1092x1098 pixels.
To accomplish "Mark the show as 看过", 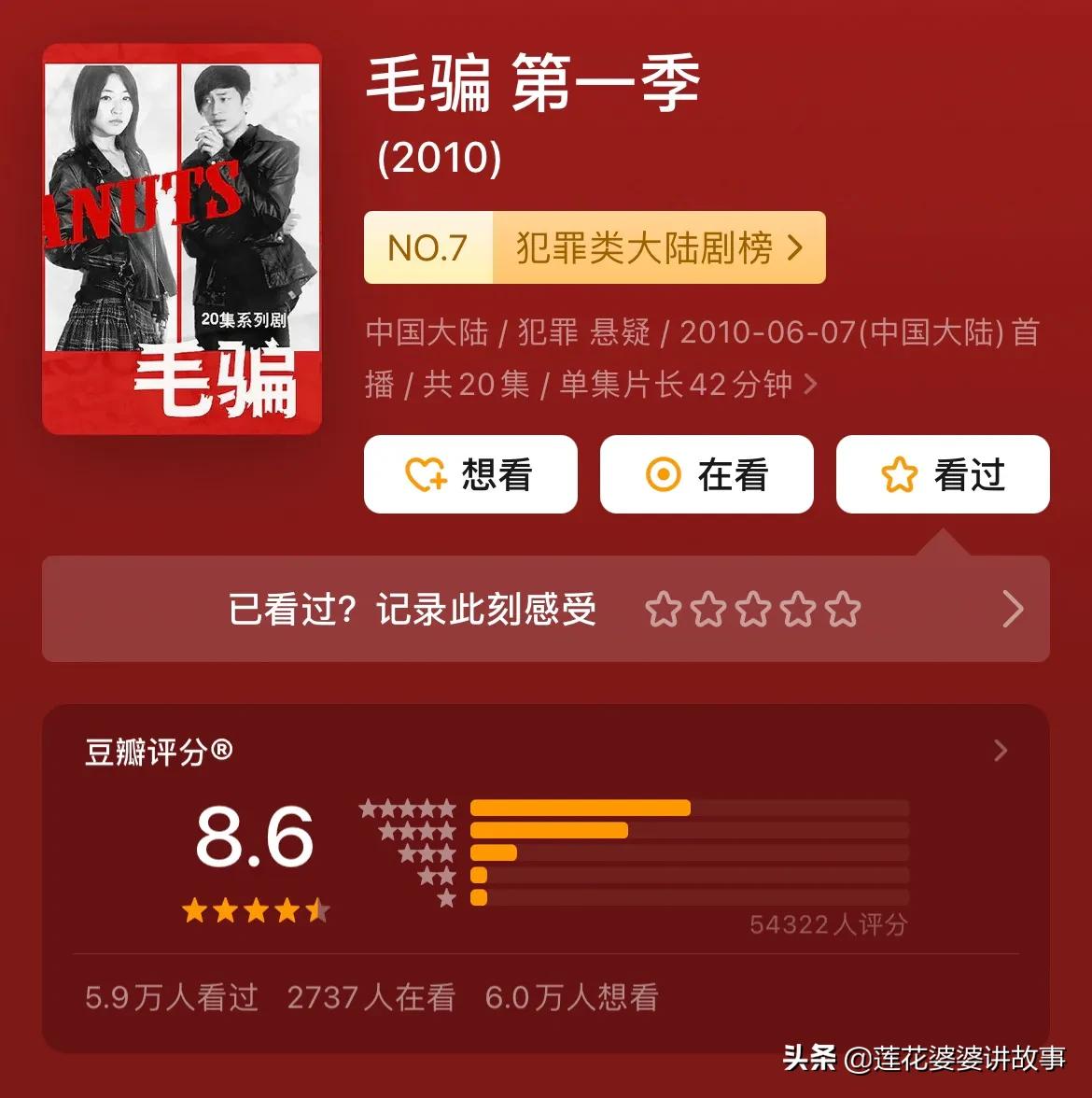I will [943, 474].
